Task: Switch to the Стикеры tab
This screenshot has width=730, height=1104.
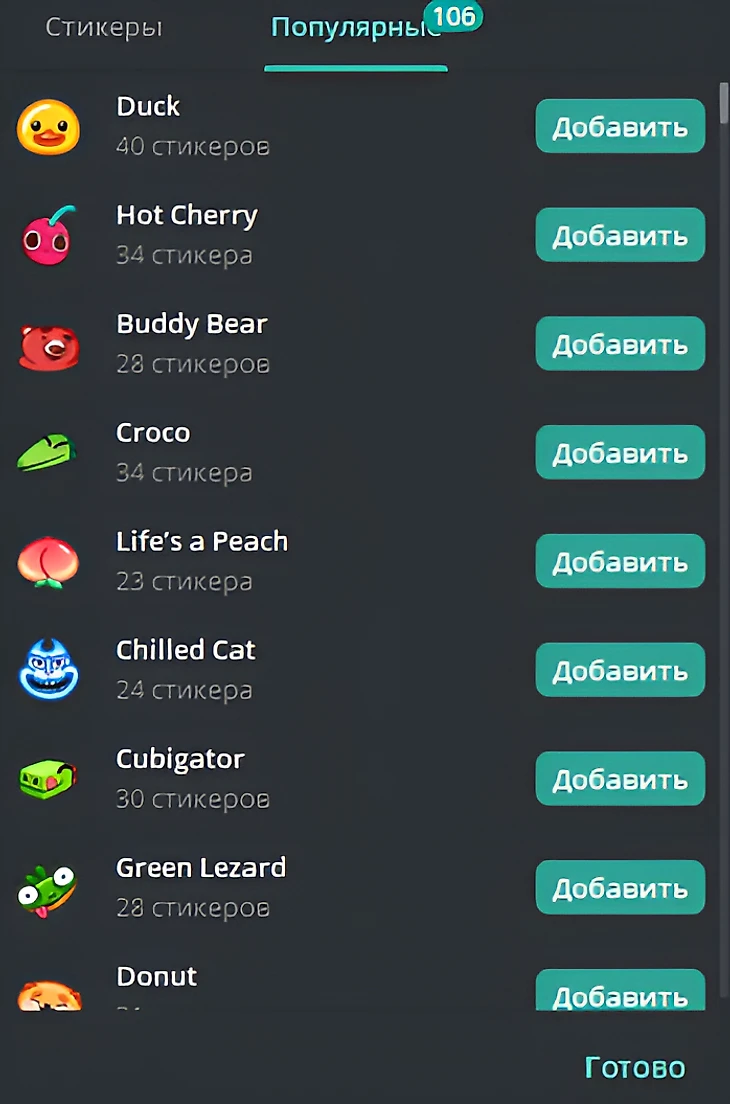Action: click(x=103, y=28)
